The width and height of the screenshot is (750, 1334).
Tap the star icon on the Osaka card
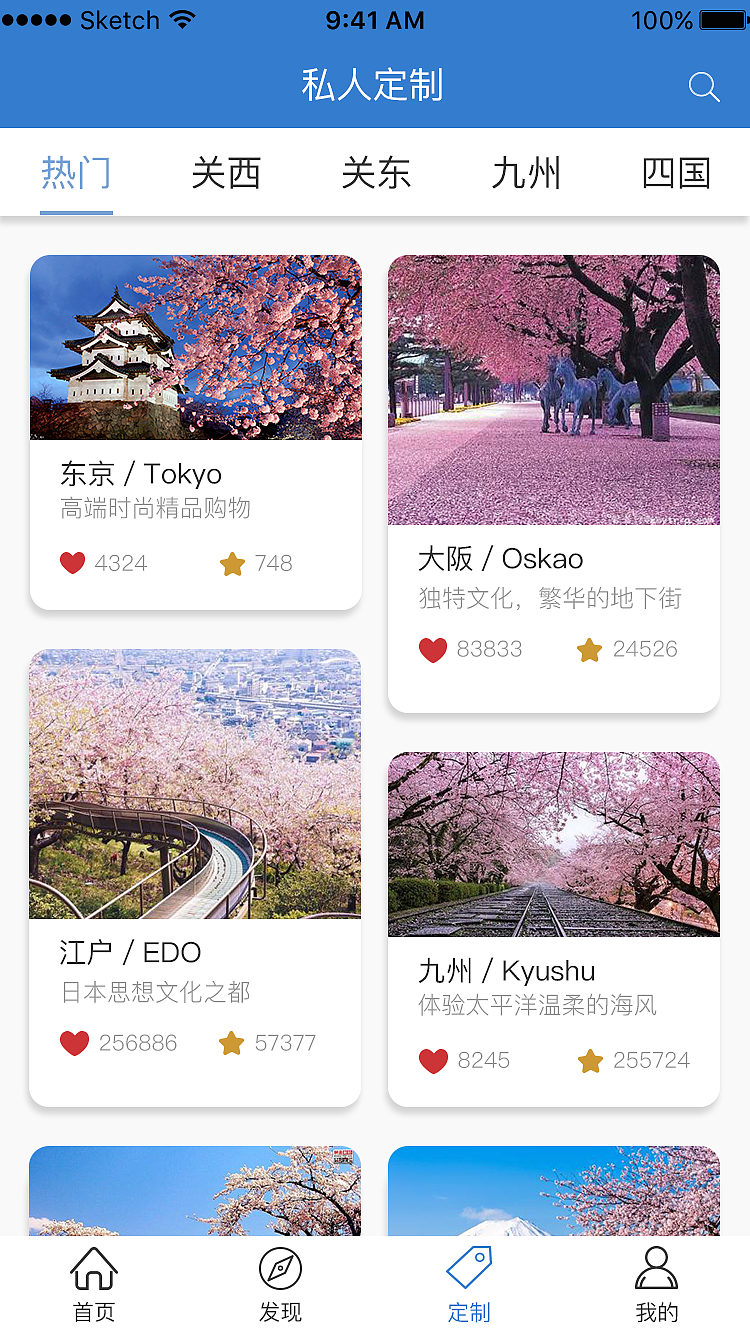(x=589, y=649)
